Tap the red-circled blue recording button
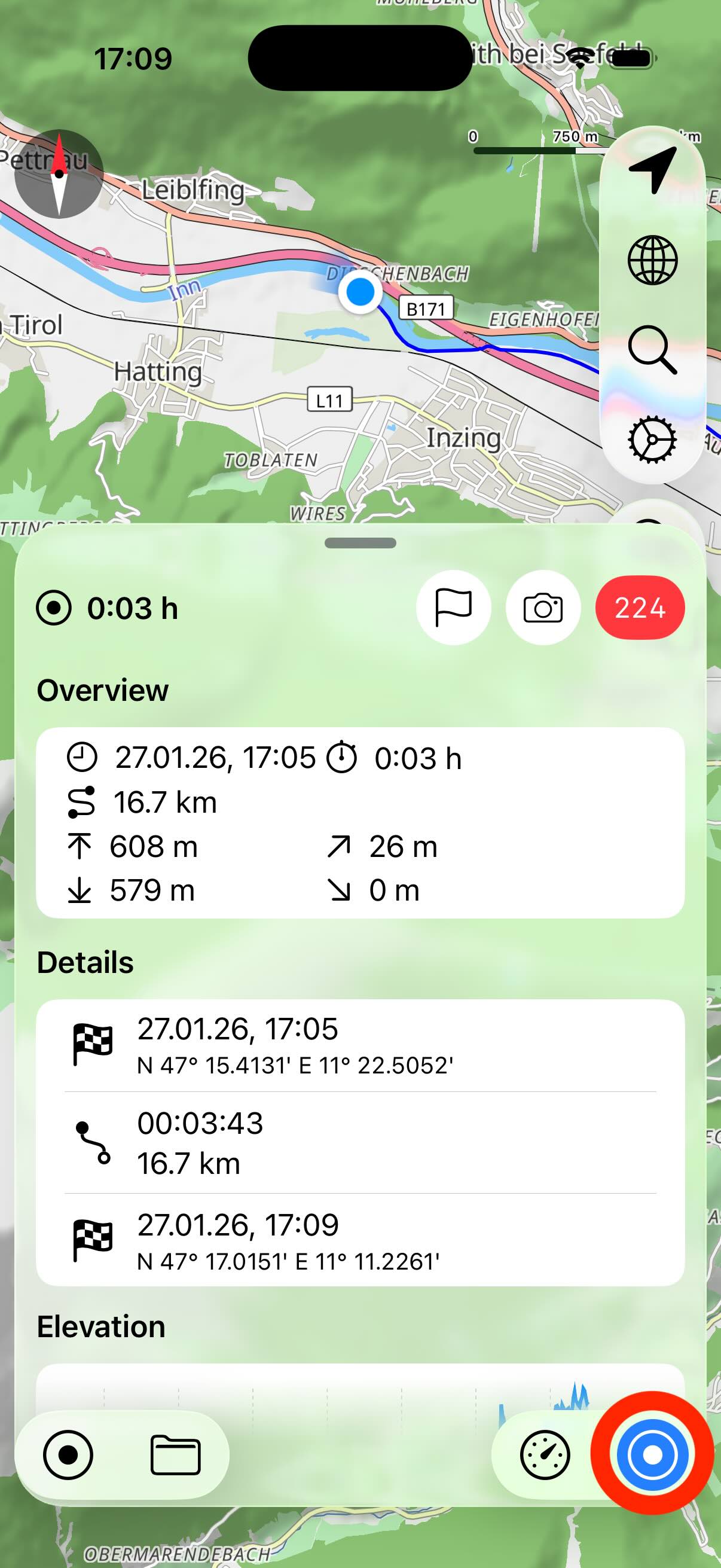 pos(652,1455)
